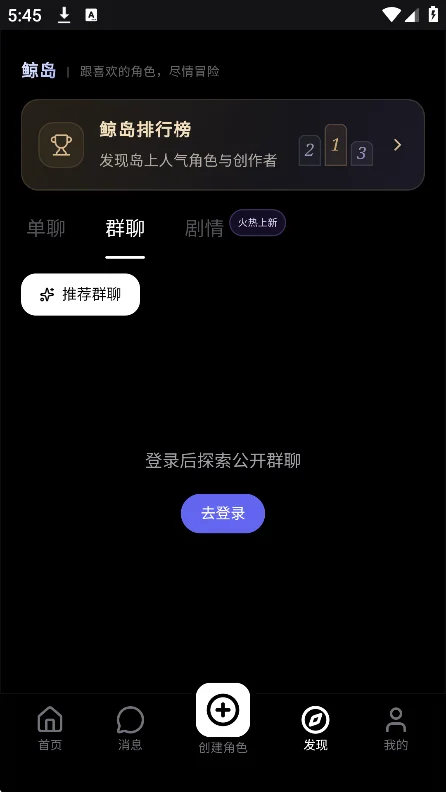Go to the 首页 tab
Viewport: 446px width, 792px height.
click(50, 728)
